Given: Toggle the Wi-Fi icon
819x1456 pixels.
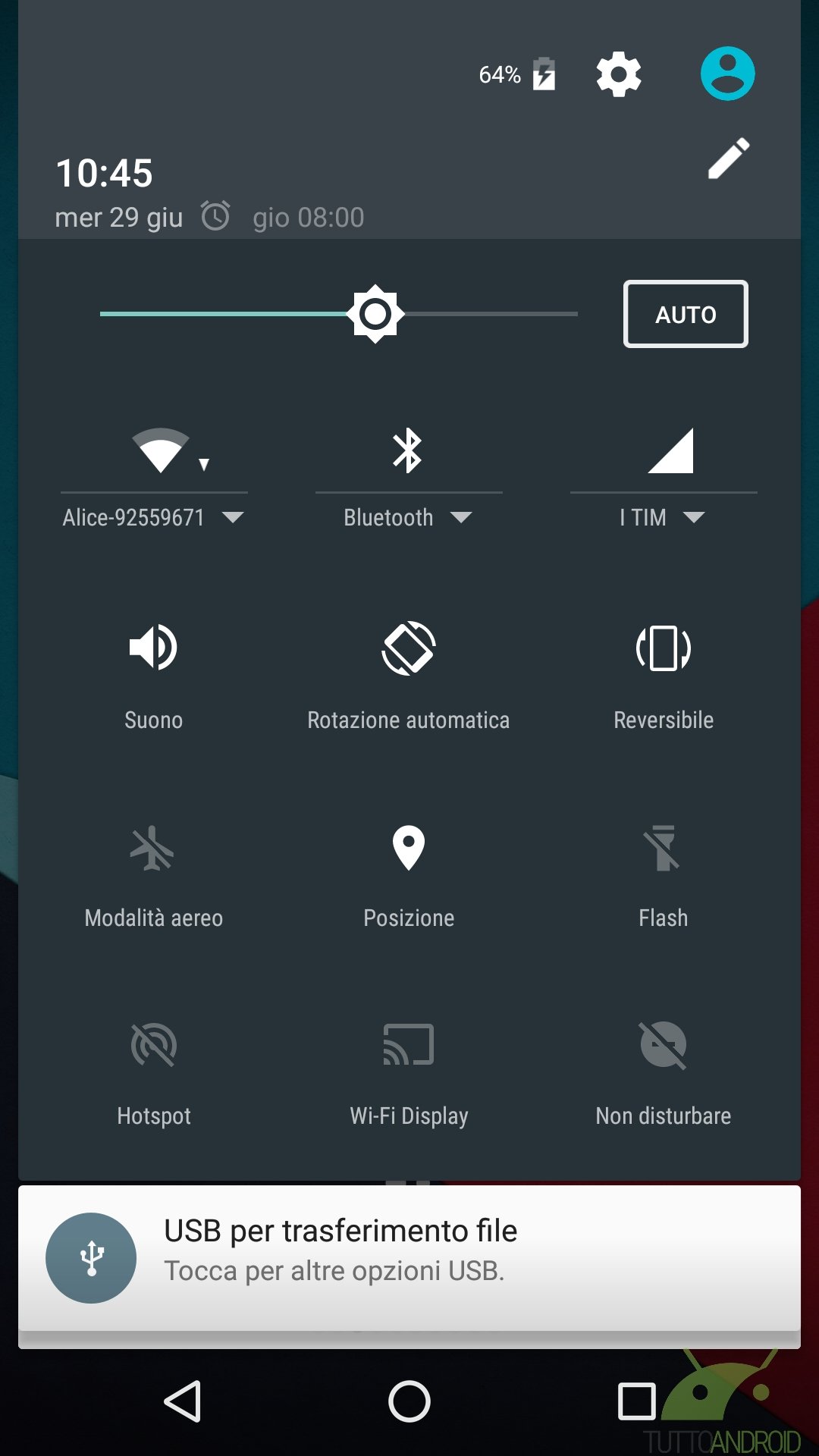Looking at the screenshot, I should tap(161, 450).
